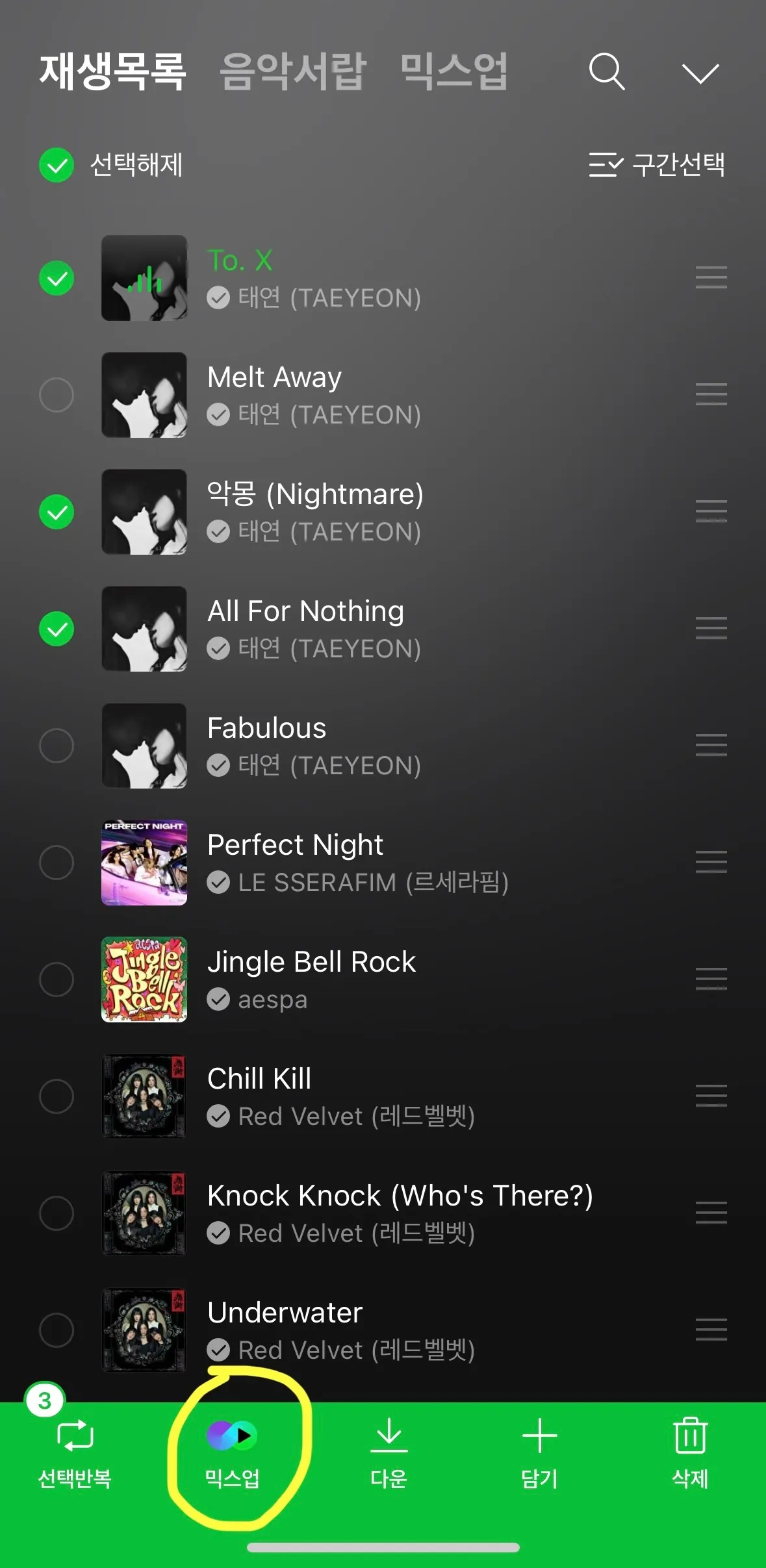This screenshot has height=1568, width=766.
Task: Deselect the 악몽 (Nightmare) checkbox
Action: (57, 512)
